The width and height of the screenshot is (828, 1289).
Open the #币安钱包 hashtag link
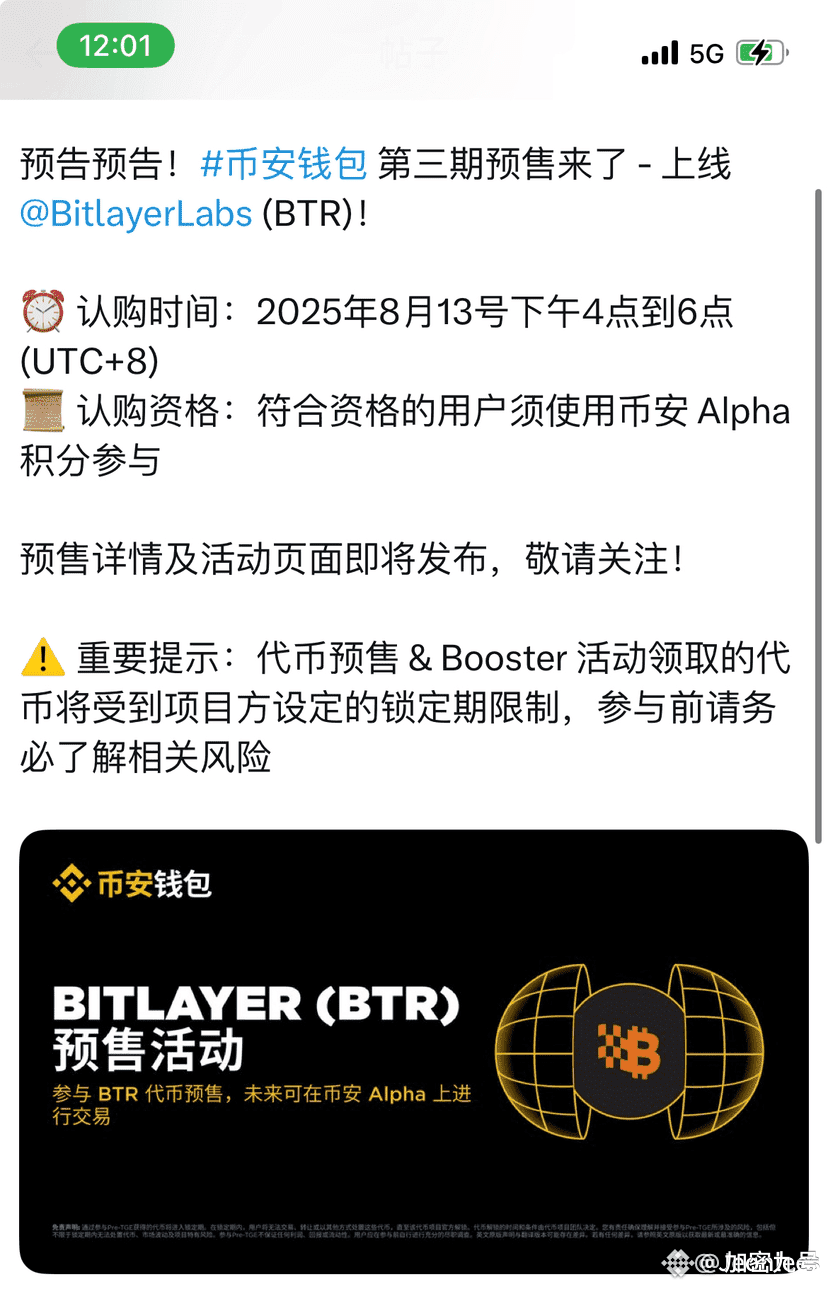(284, 165)
